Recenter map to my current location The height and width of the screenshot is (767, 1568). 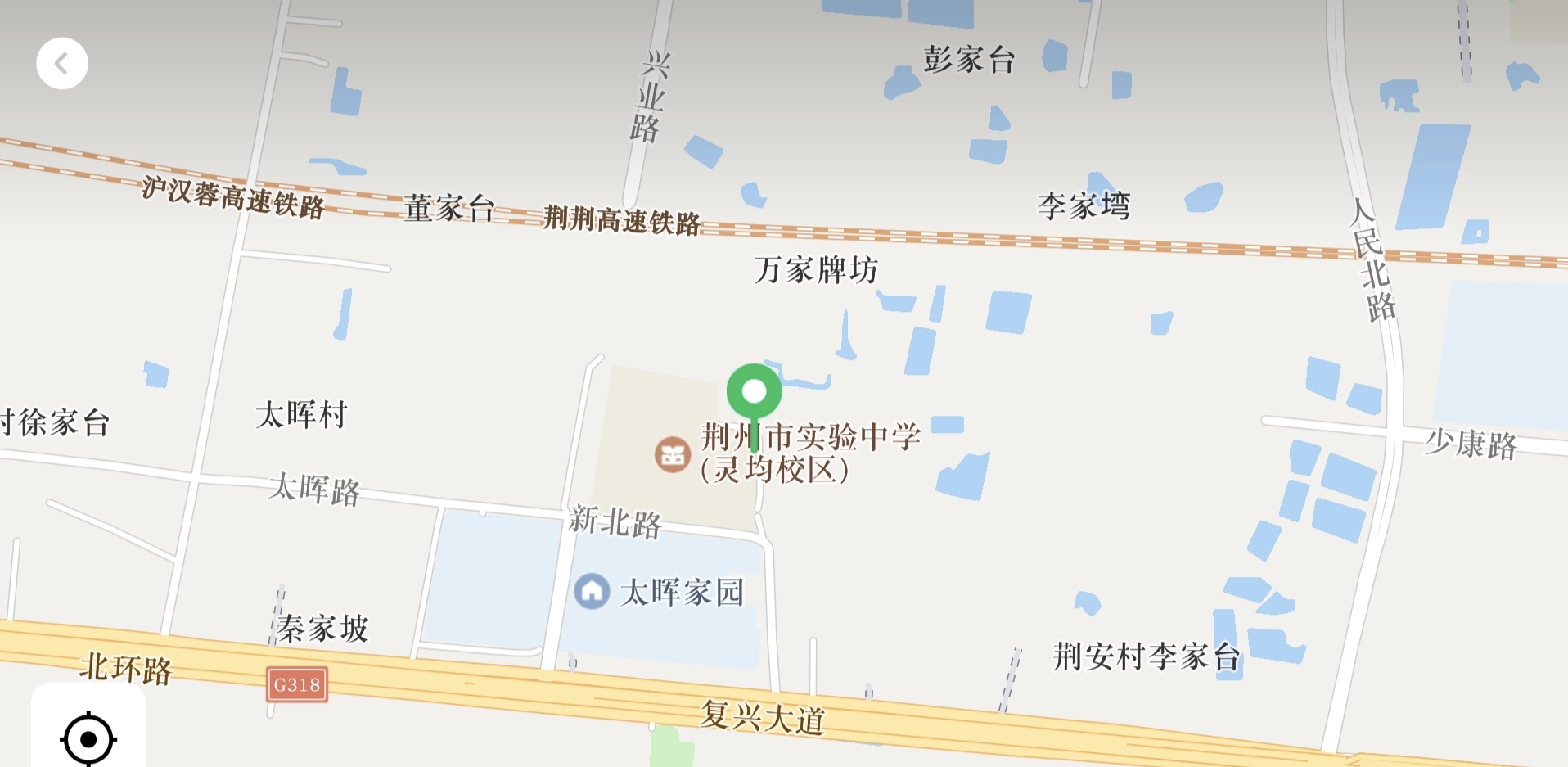(88, 738)
